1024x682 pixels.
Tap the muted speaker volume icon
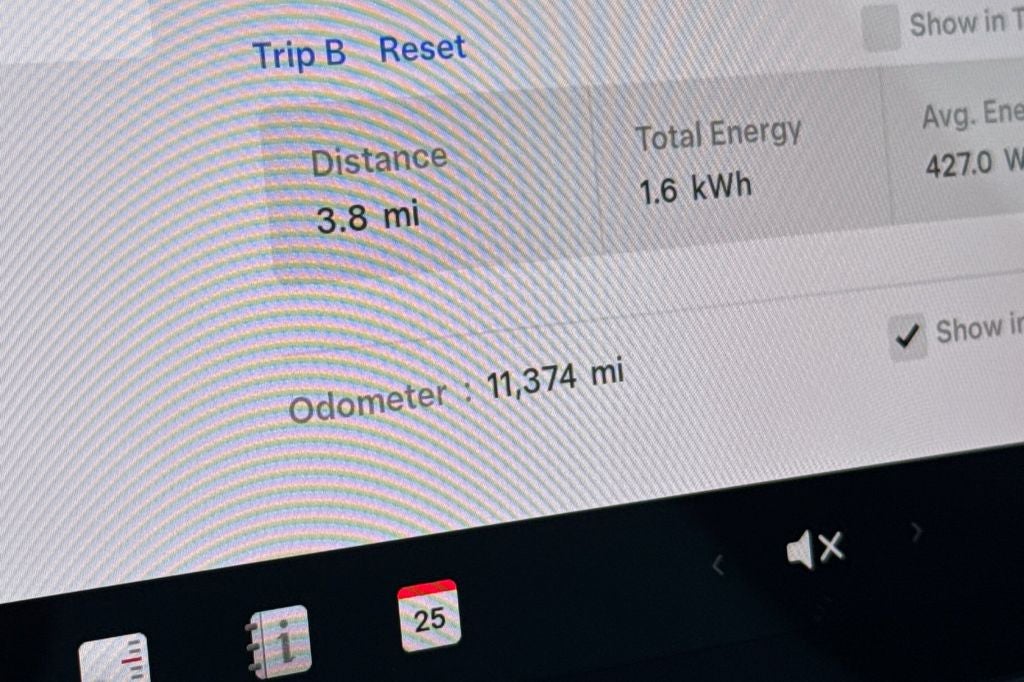tap(815, 548)
